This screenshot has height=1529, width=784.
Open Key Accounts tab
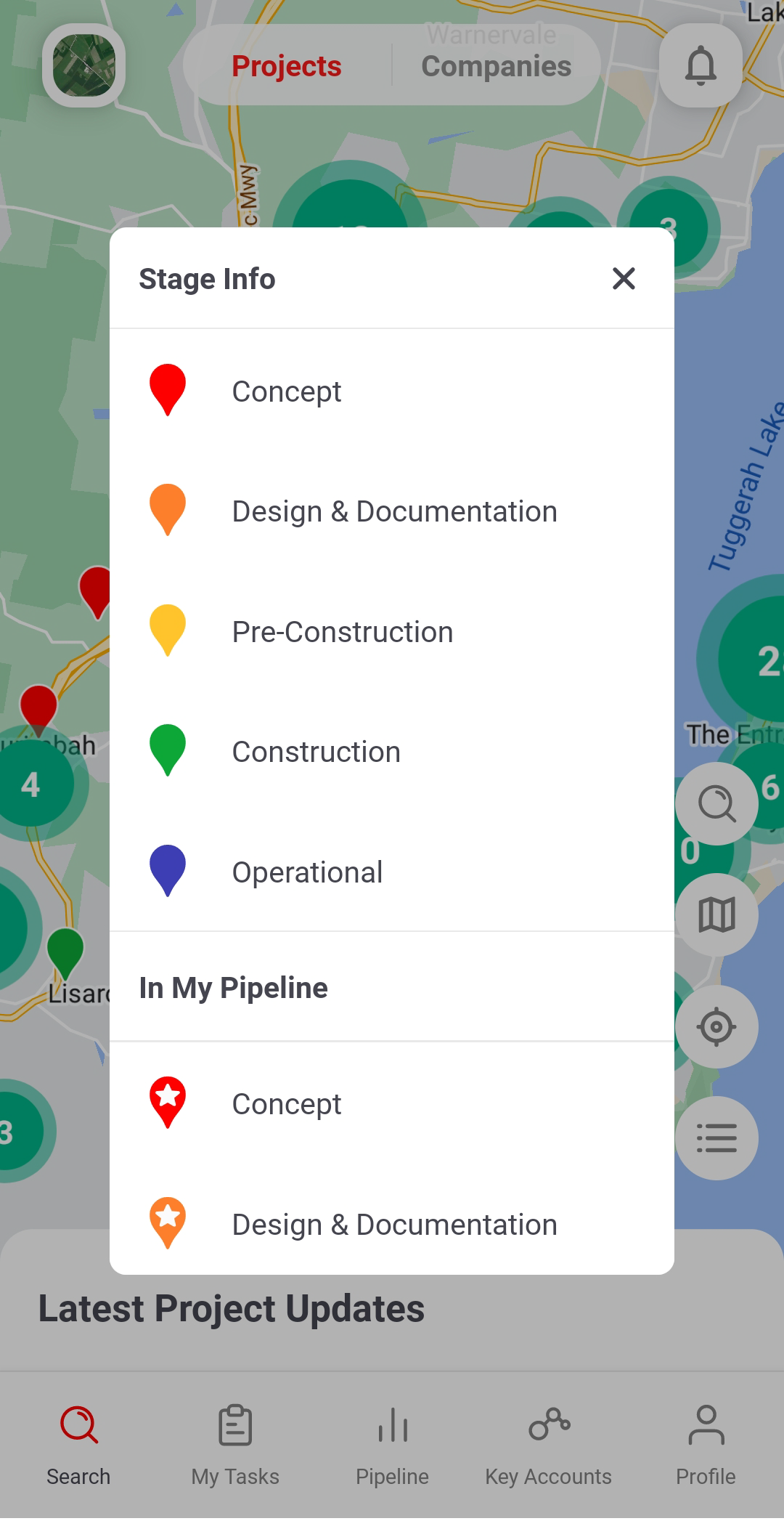pyautogui.click(x=549, y=1445)
